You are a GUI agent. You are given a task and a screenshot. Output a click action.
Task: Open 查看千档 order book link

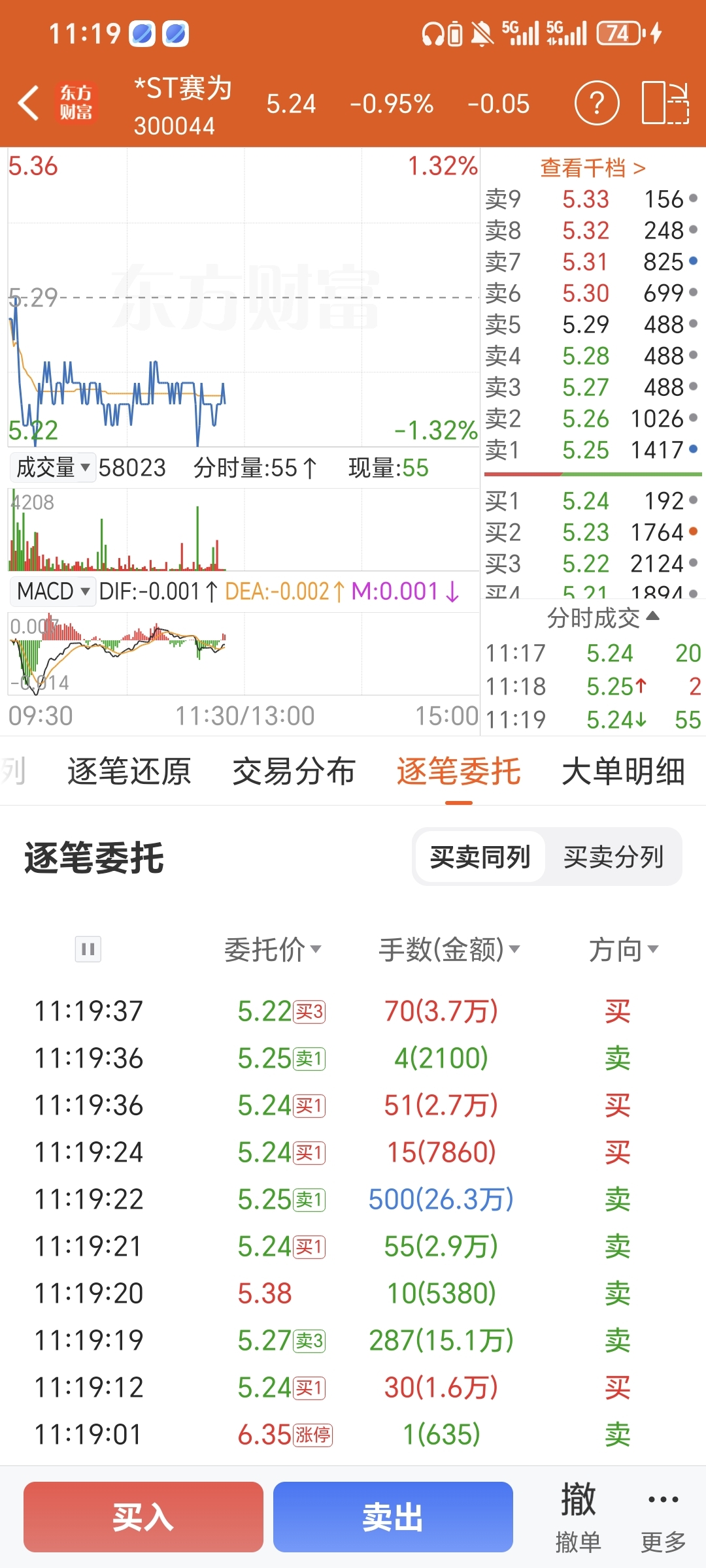pos(593,168)
